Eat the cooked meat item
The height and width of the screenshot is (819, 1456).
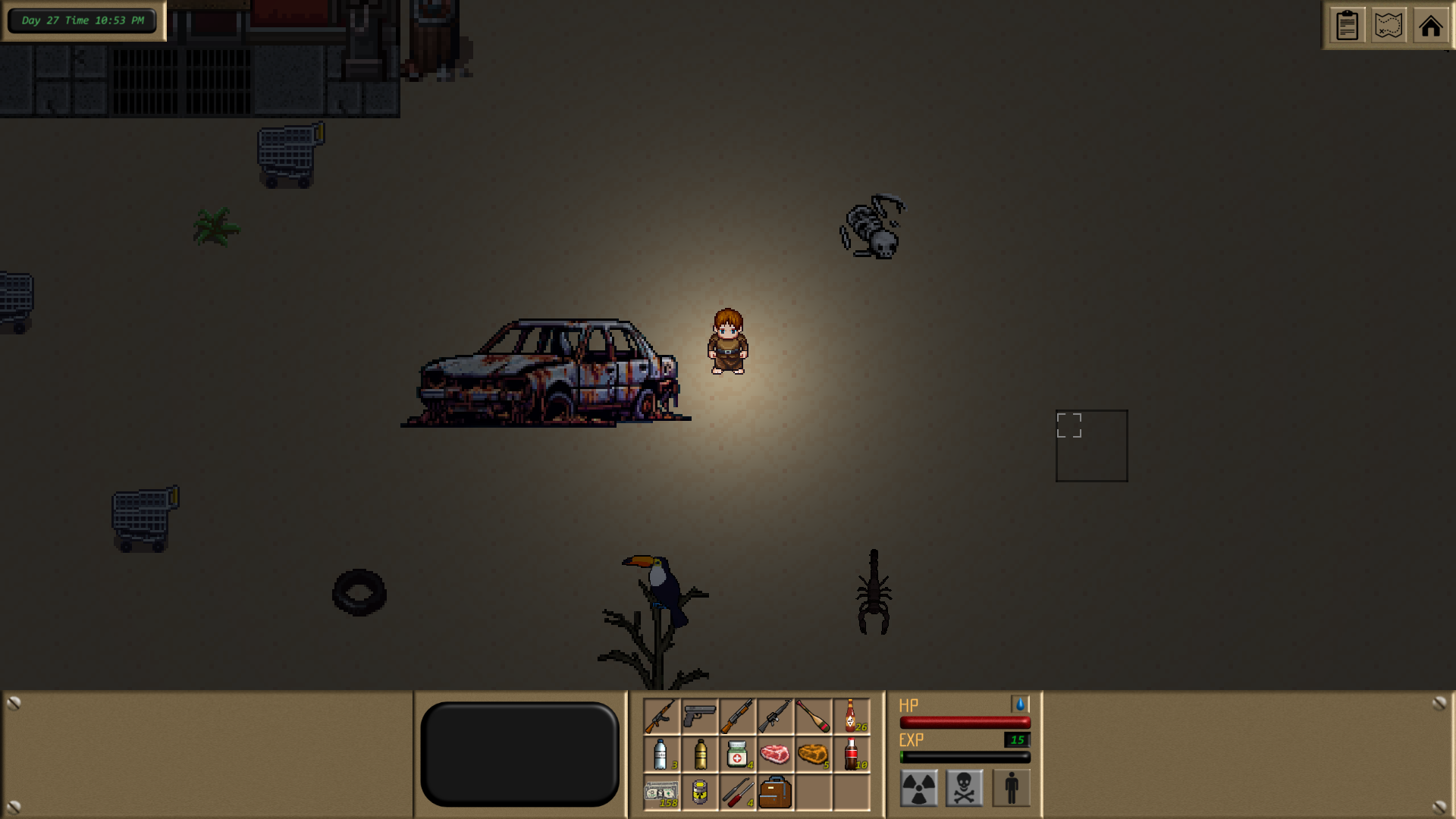tap(813, 755)
